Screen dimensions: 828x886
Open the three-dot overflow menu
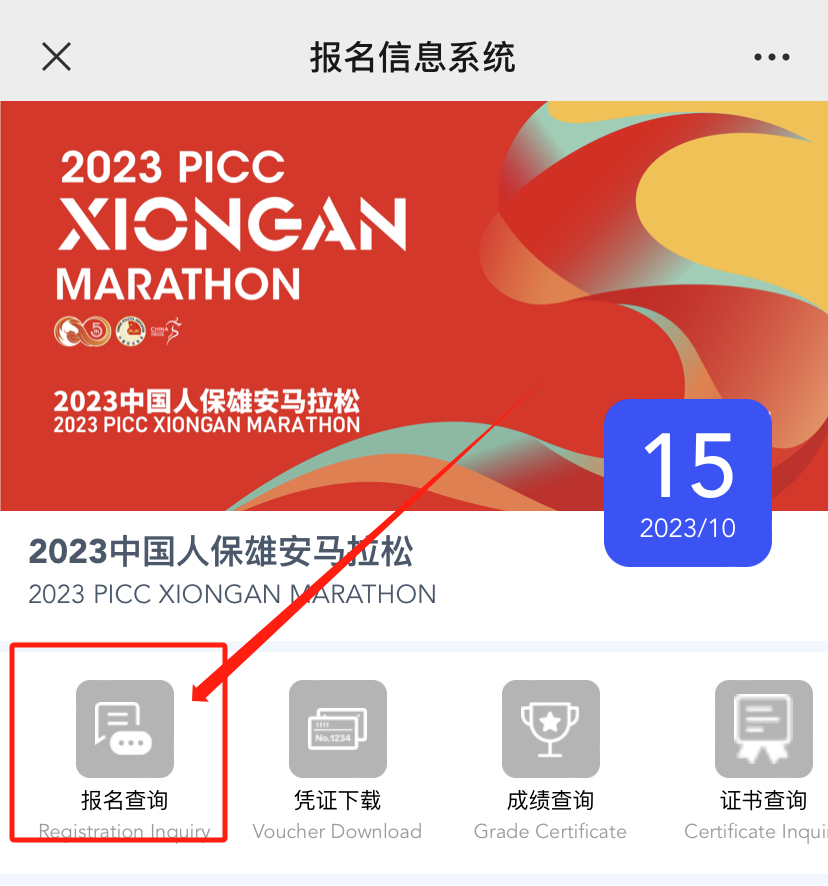click(x=771, y=57)
